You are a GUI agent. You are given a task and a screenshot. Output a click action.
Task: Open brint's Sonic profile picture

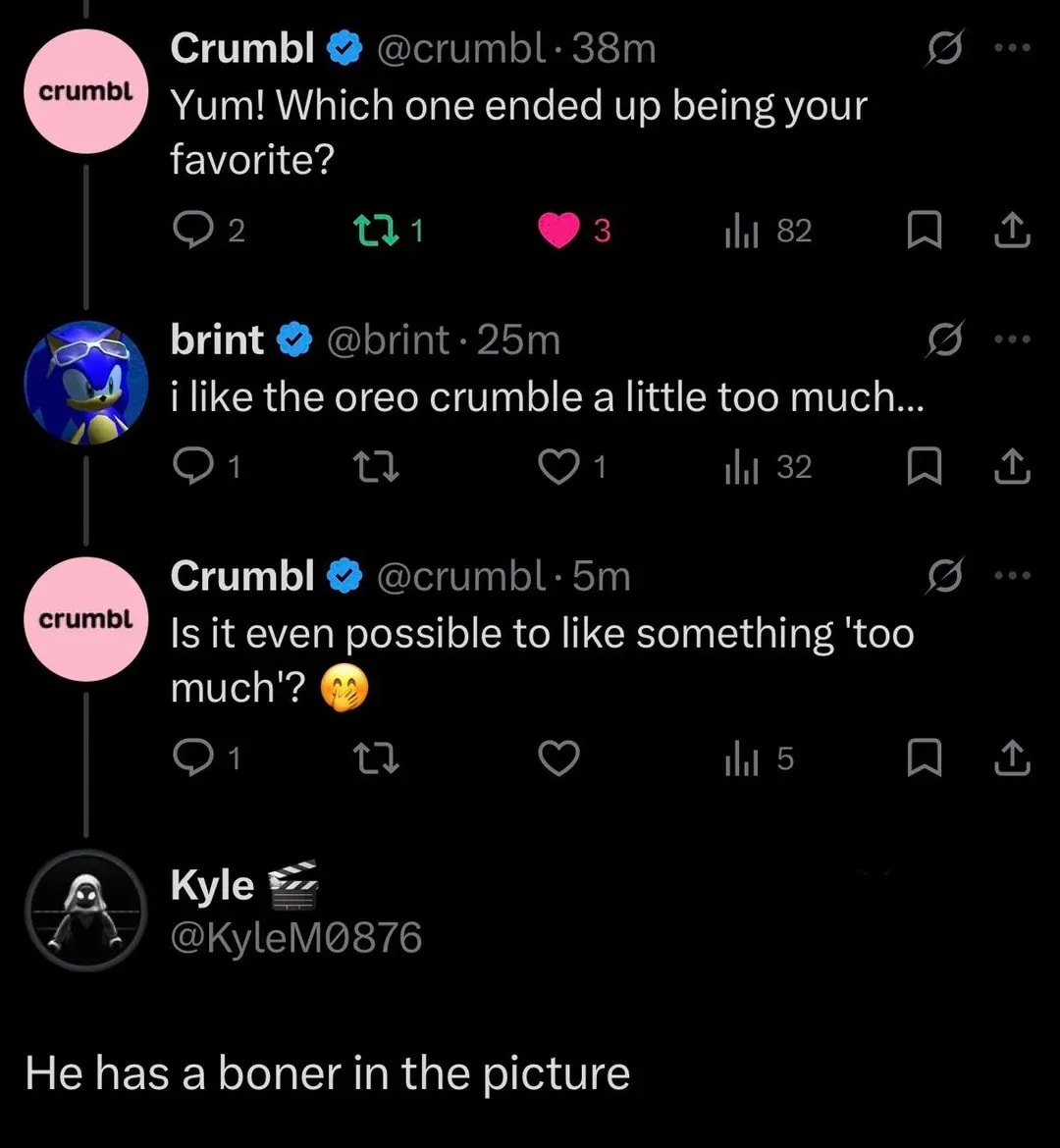[x=85, y=384]
